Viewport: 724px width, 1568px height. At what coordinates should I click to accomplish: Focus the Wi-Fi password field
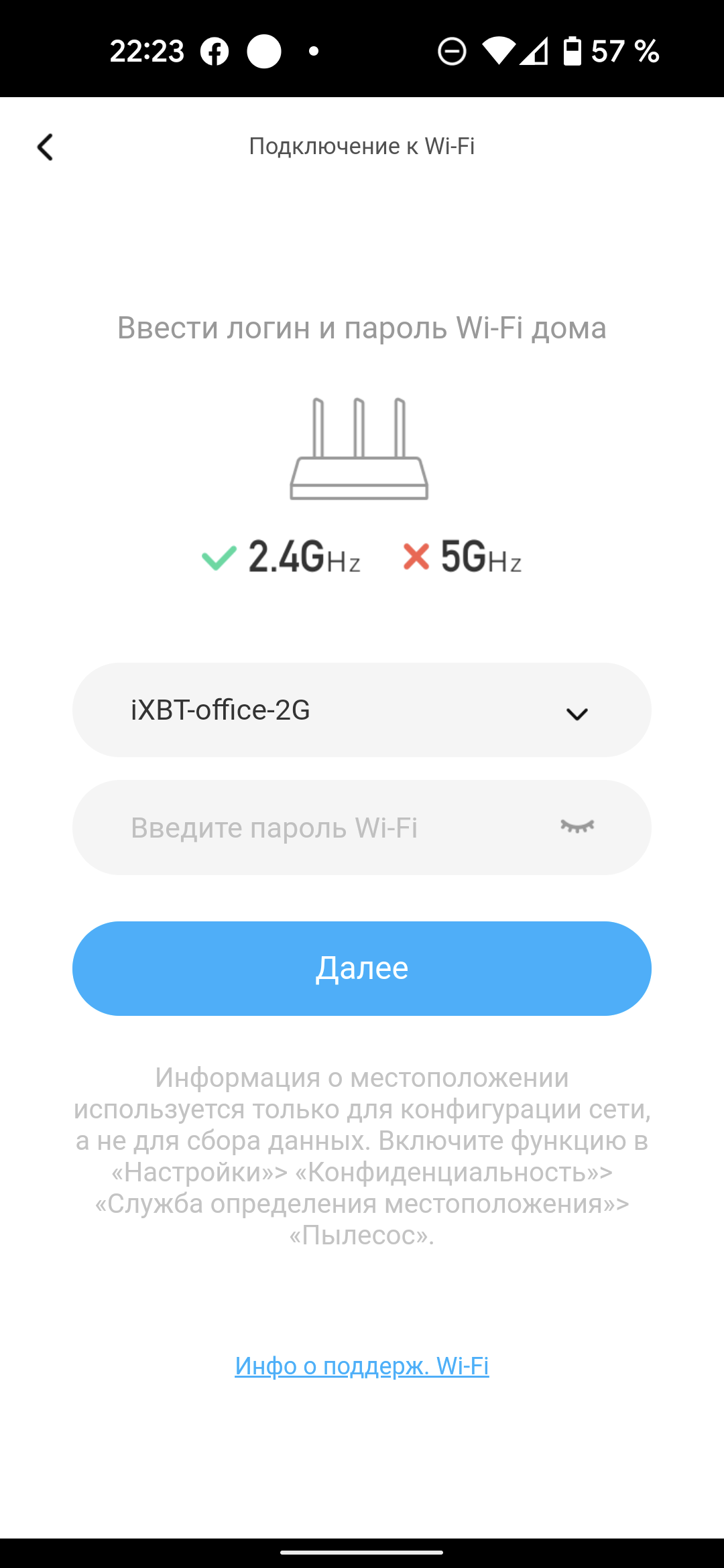[x=322, y=828]
